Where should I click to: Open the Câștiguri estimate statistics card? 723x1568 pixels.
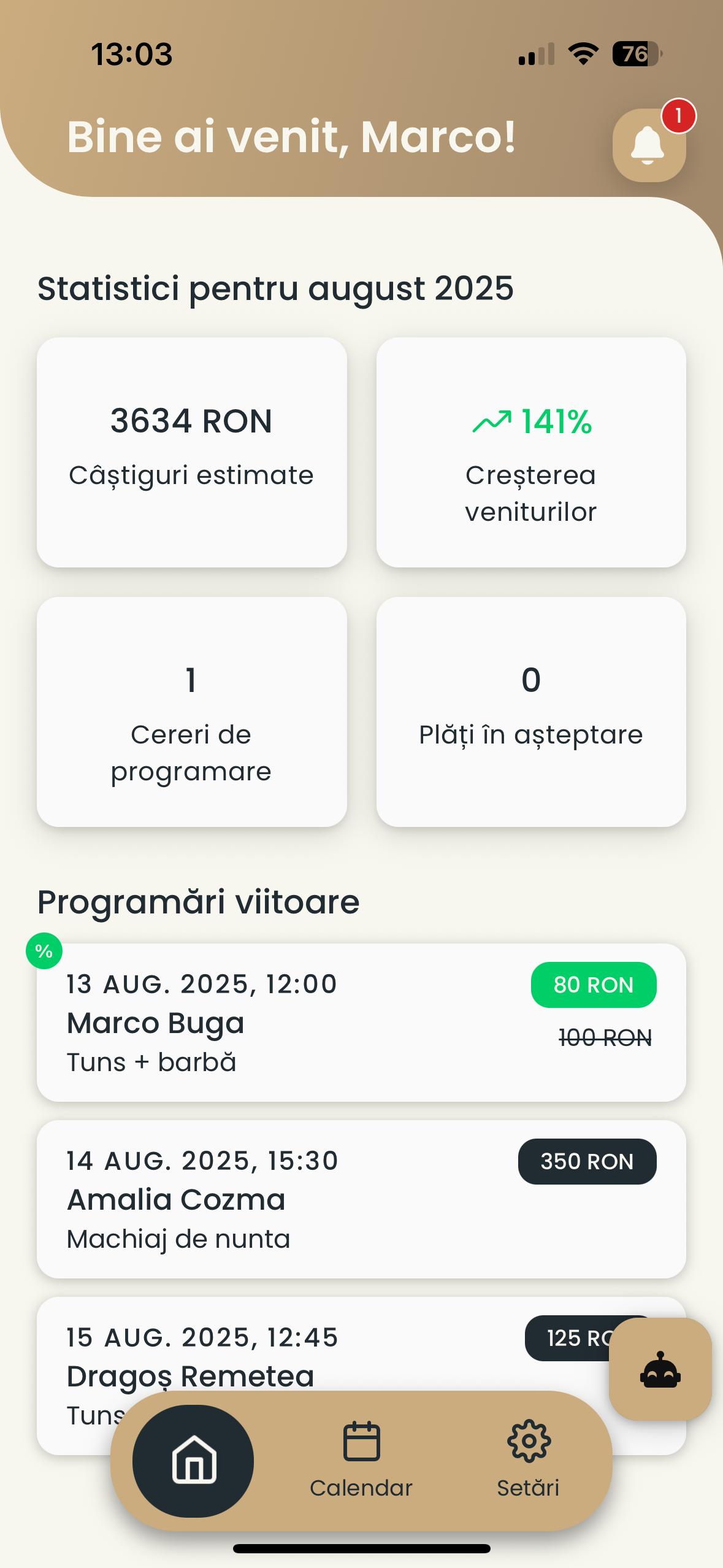pyautogui.click(x=192, y=451)
